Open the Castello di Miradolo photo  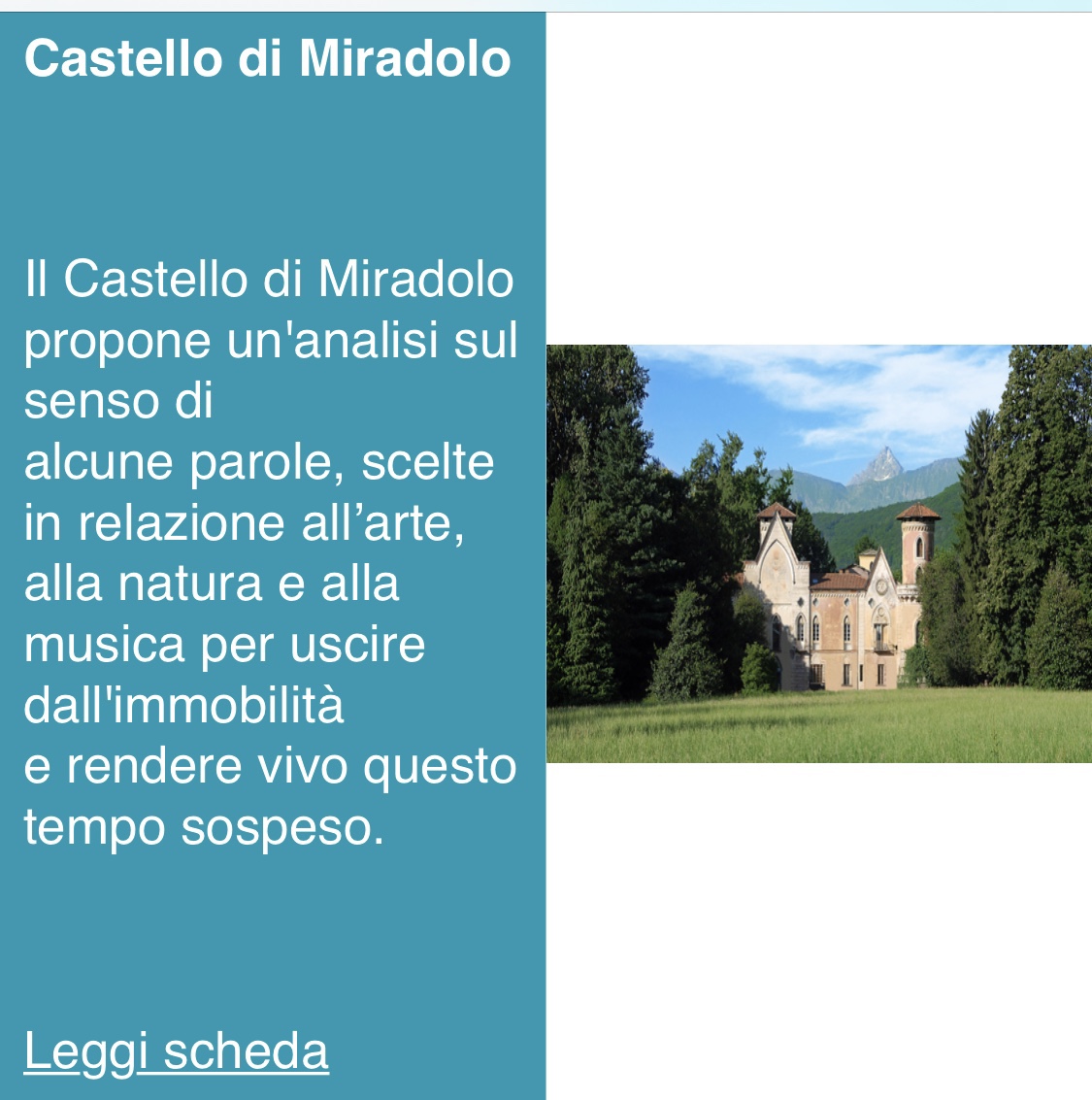tap(818, 553)
